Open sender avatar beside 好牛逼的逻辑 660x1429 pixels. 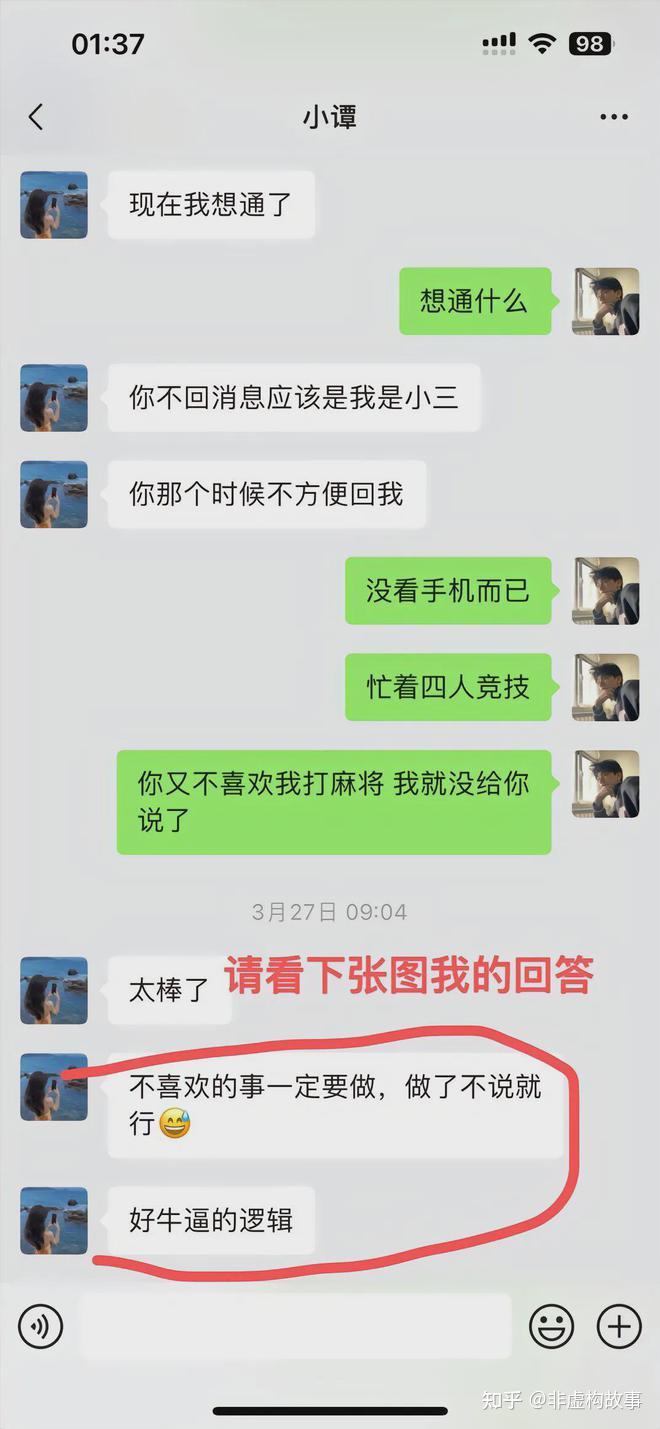point(54,1220)
